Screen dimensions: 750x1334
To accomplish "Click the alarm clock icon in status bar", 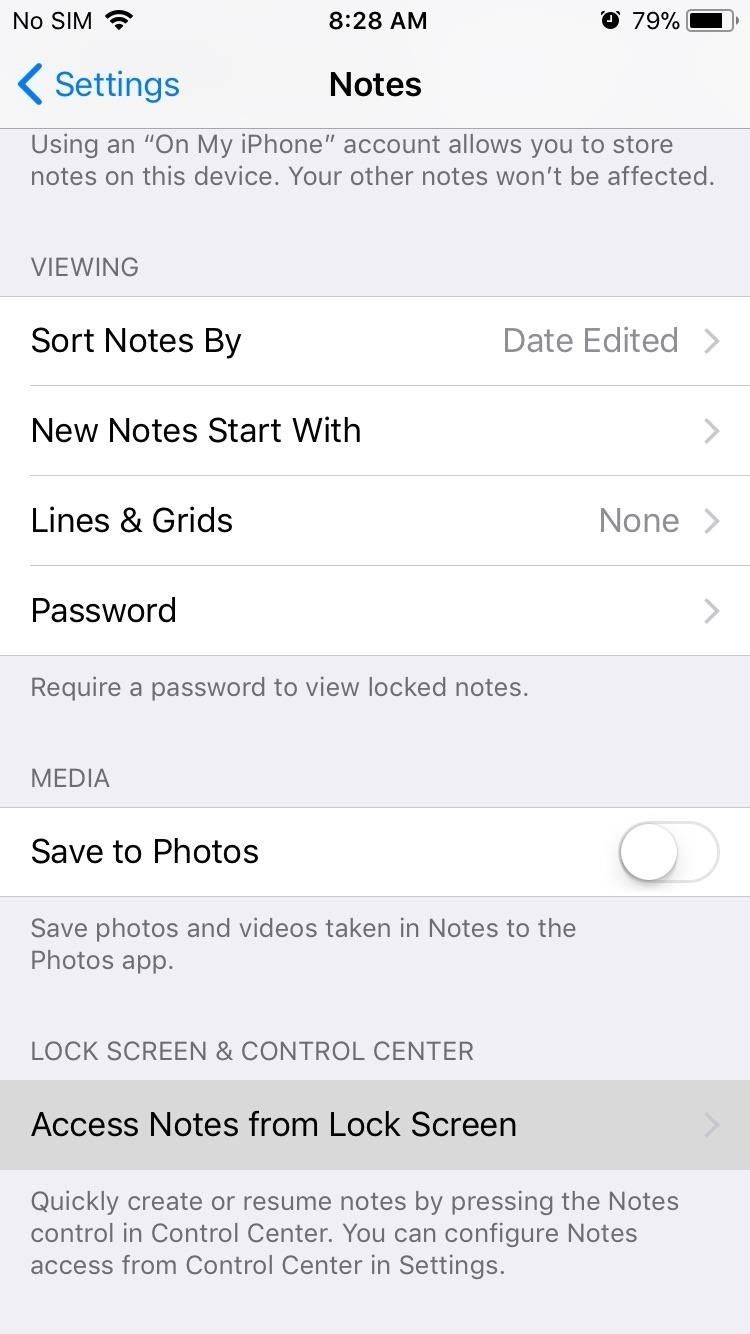I will pyautogui.click(x=612, y=19).
